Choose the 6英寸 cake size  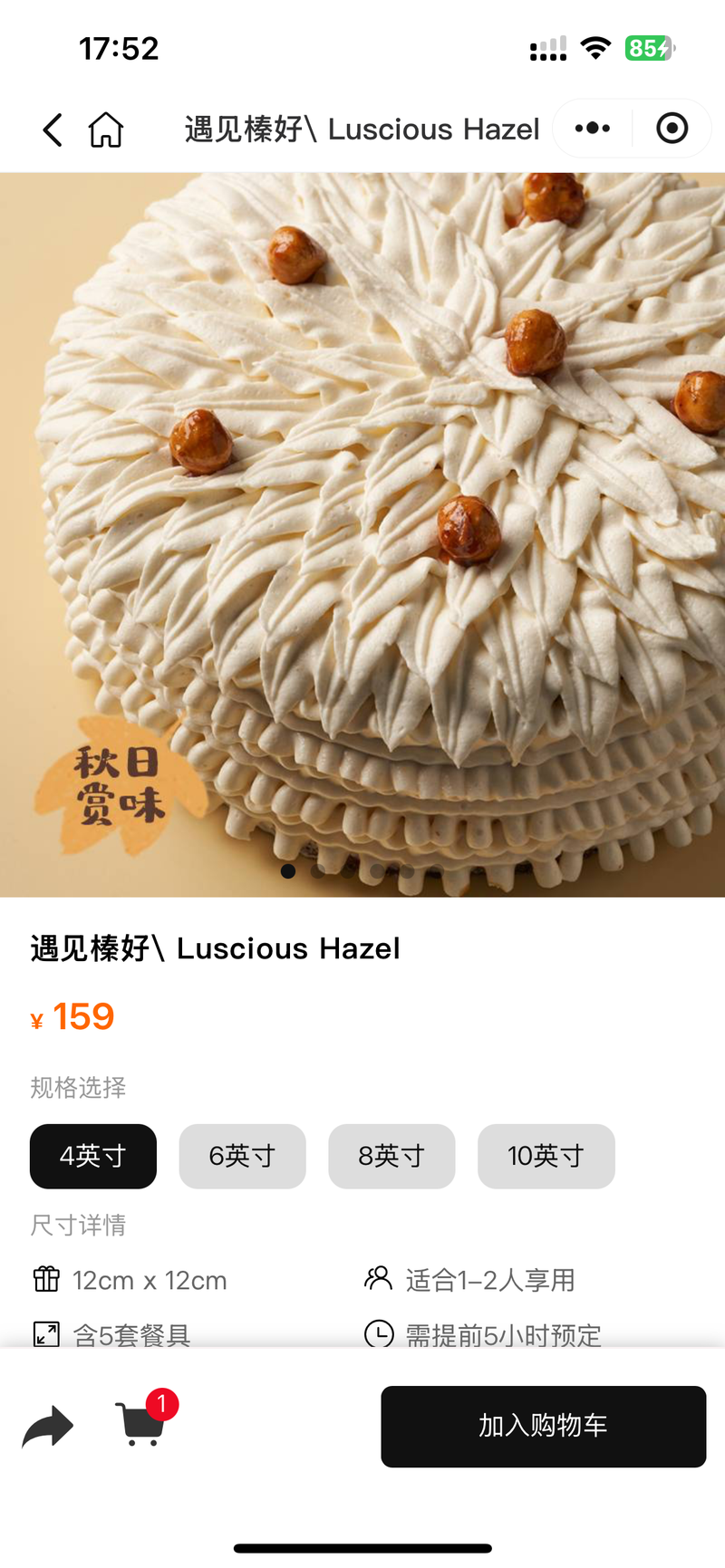(242, 1156)
